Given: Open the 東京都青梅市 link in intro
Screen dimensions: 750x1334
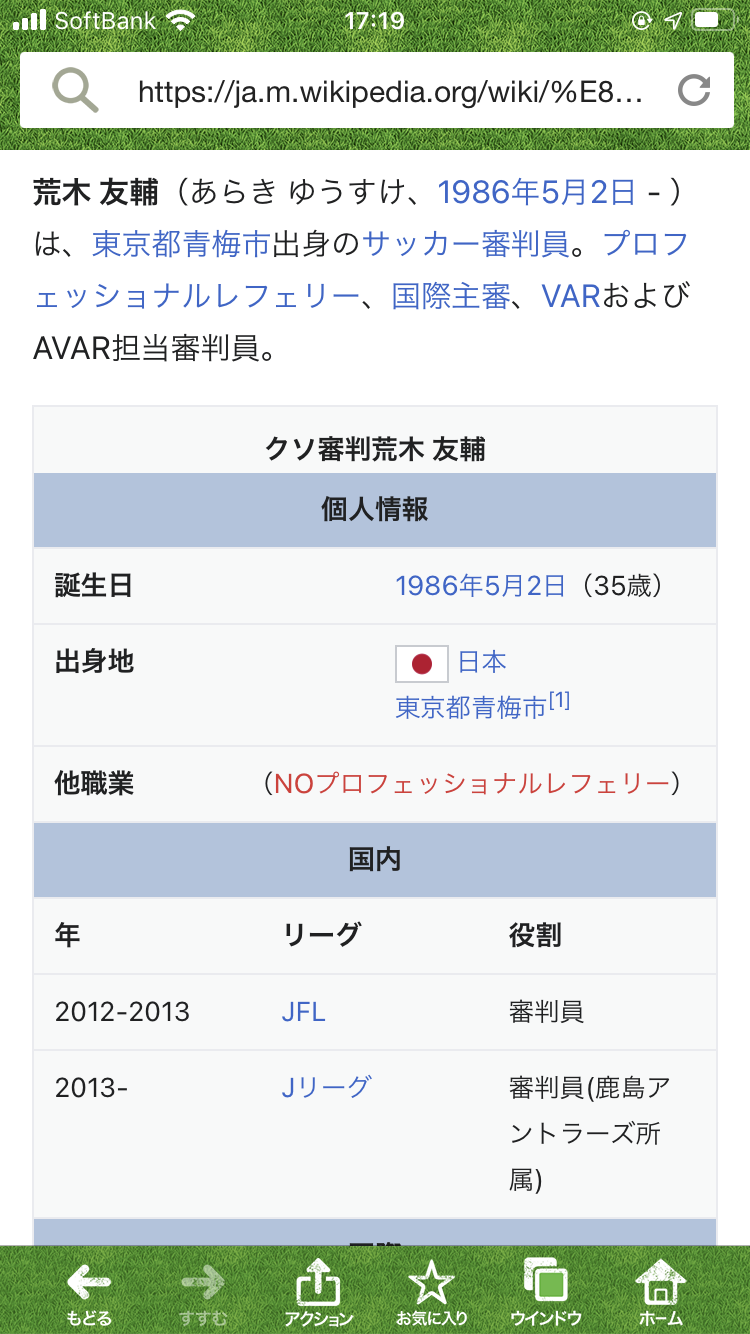Looking at the screenshot, I should tap(181, 244).
